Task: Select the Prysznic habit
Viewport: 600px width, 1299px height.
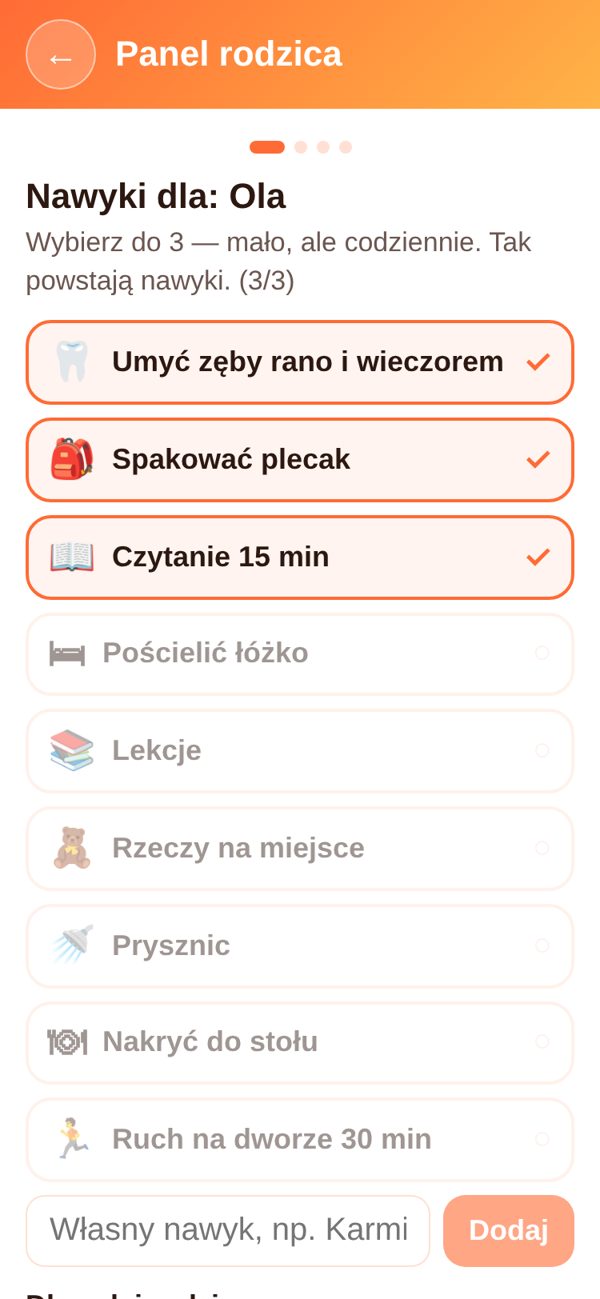Action: [x=300, y=946]
